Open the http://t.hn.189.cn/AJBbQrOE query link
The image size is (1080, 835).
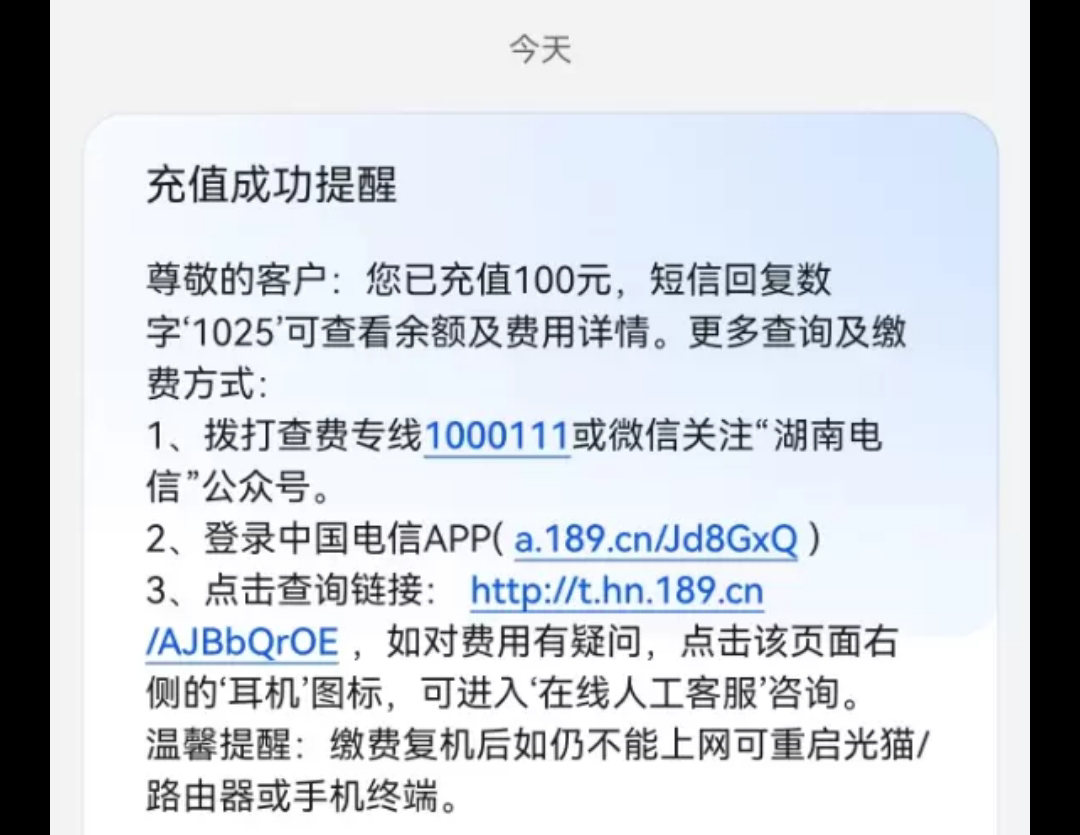point(616,592)
